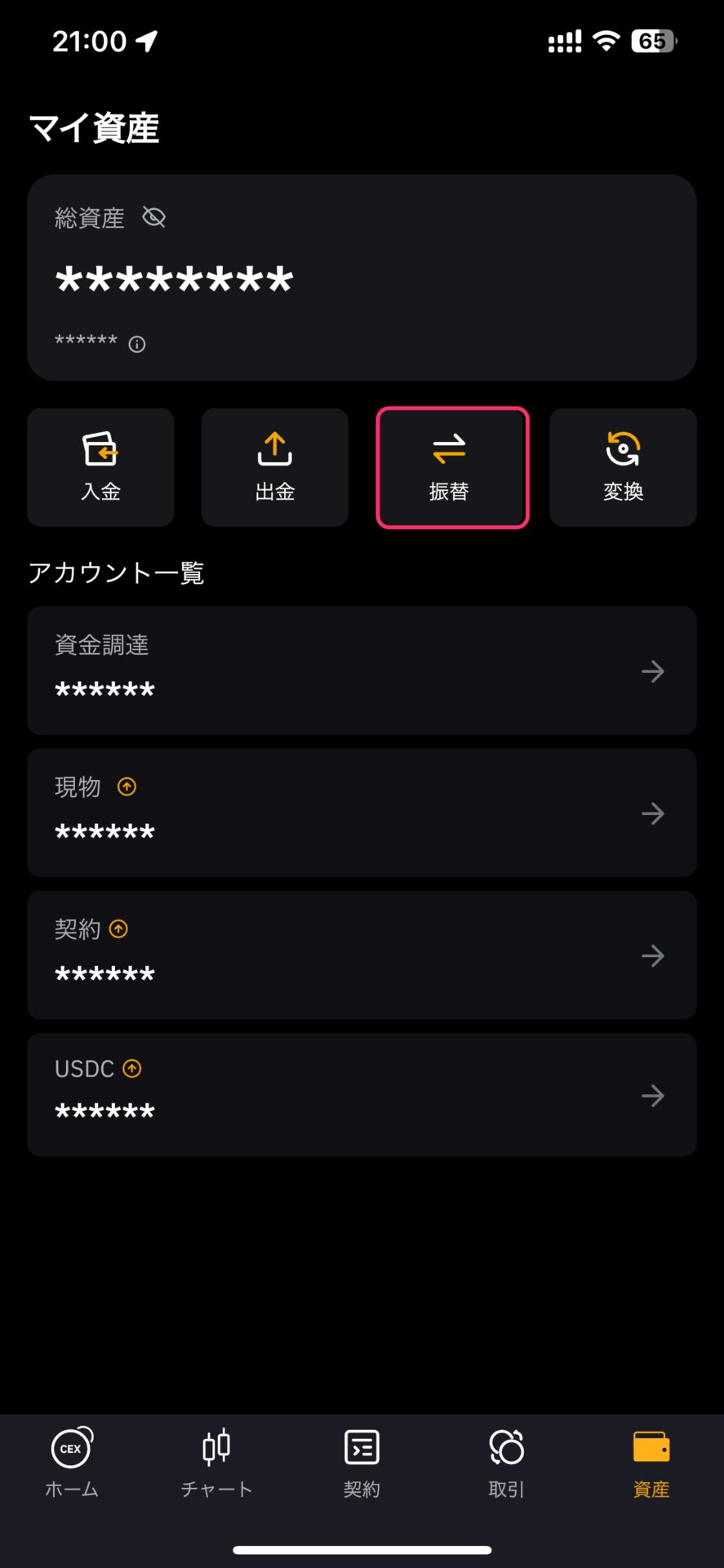The height and width of the screenshot is (1568, 724).
Task: Open the 契約 account row in list
Action: (x=362, y=955)
